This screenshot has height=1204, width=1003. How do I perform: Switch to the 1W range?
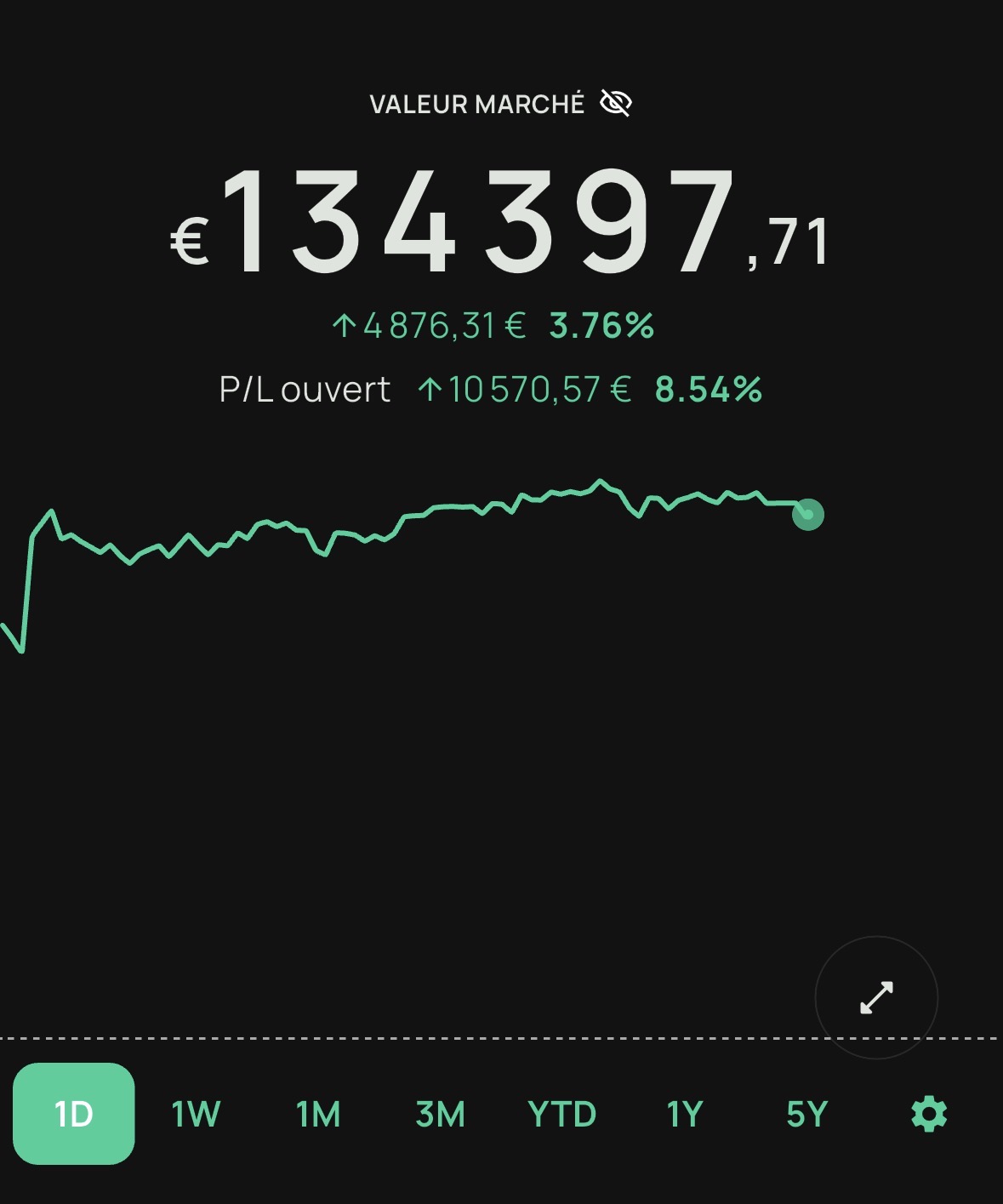tap(196, 1114)
